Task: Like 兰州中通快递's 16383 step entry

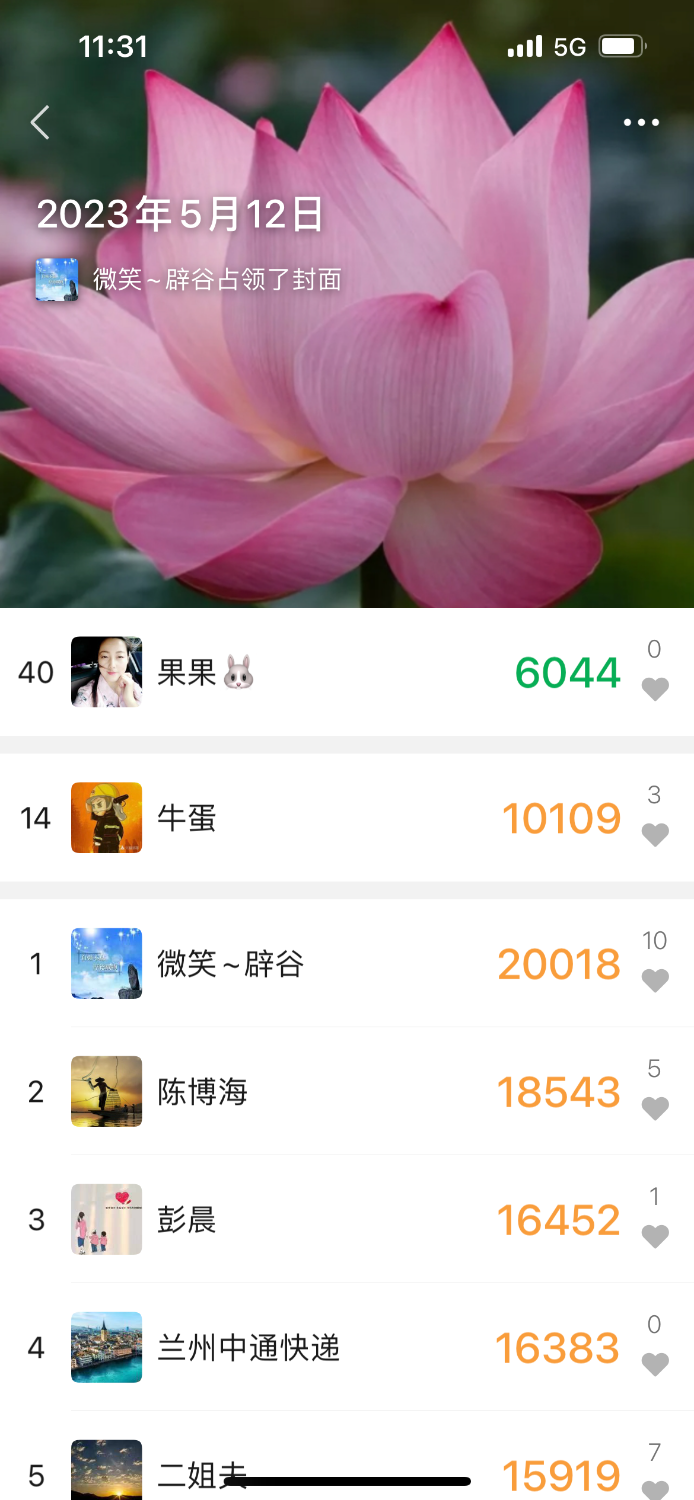Action: tap(655, 1364)
